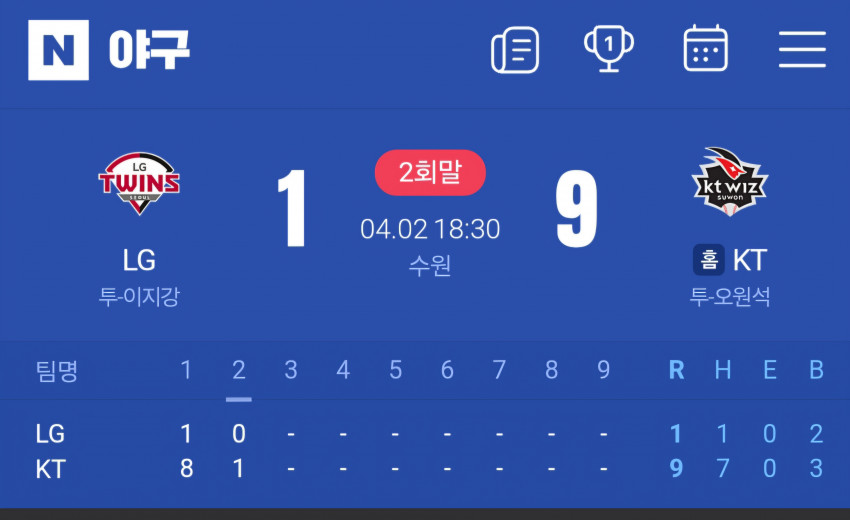Tap the 야구 section title

(x=149, y=49)
